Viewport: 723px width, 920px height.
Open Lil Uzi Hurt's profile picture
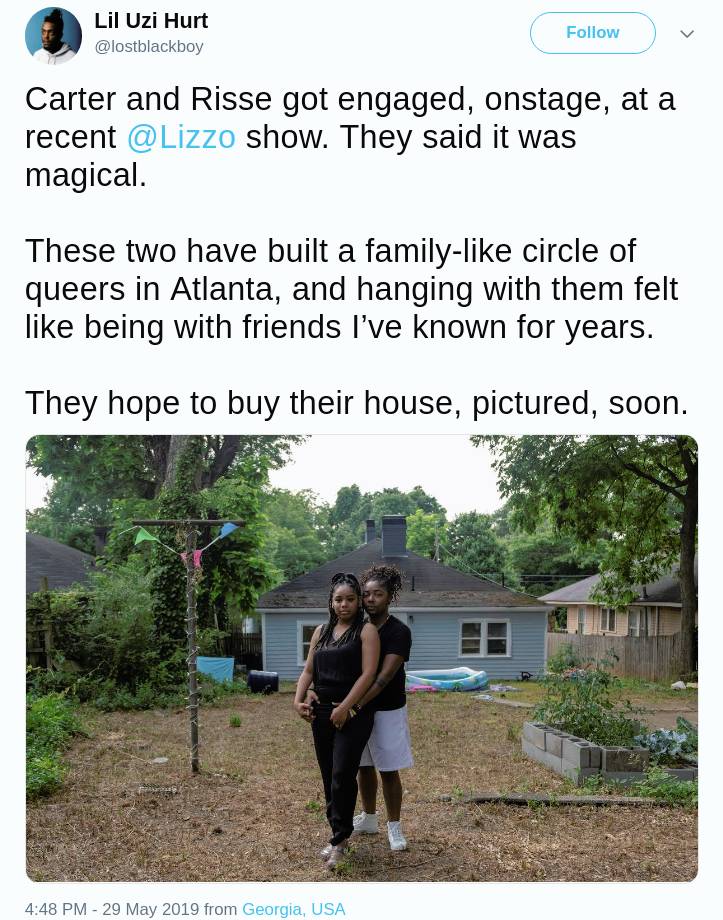(x=53, y=35)
